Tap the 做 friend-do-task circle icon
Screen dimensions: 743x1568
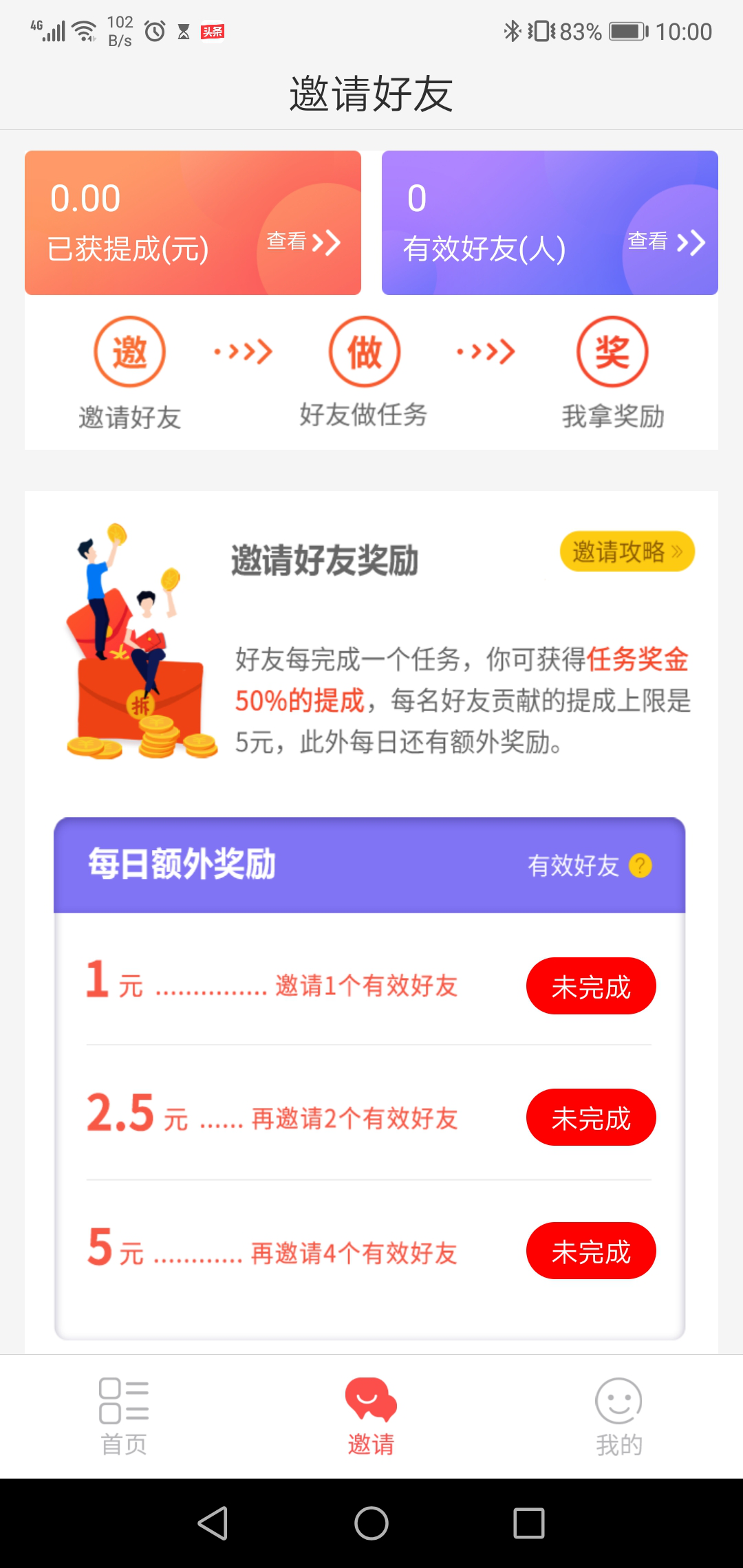click(364, 352)
